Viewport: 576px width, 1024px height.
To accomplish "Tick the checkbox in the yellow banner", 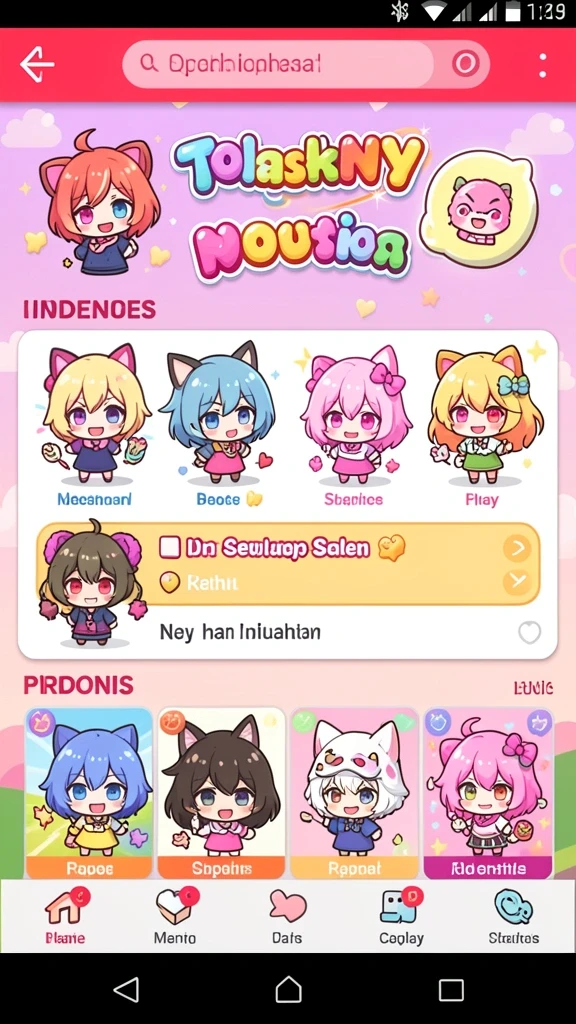I will pos(170,547).
